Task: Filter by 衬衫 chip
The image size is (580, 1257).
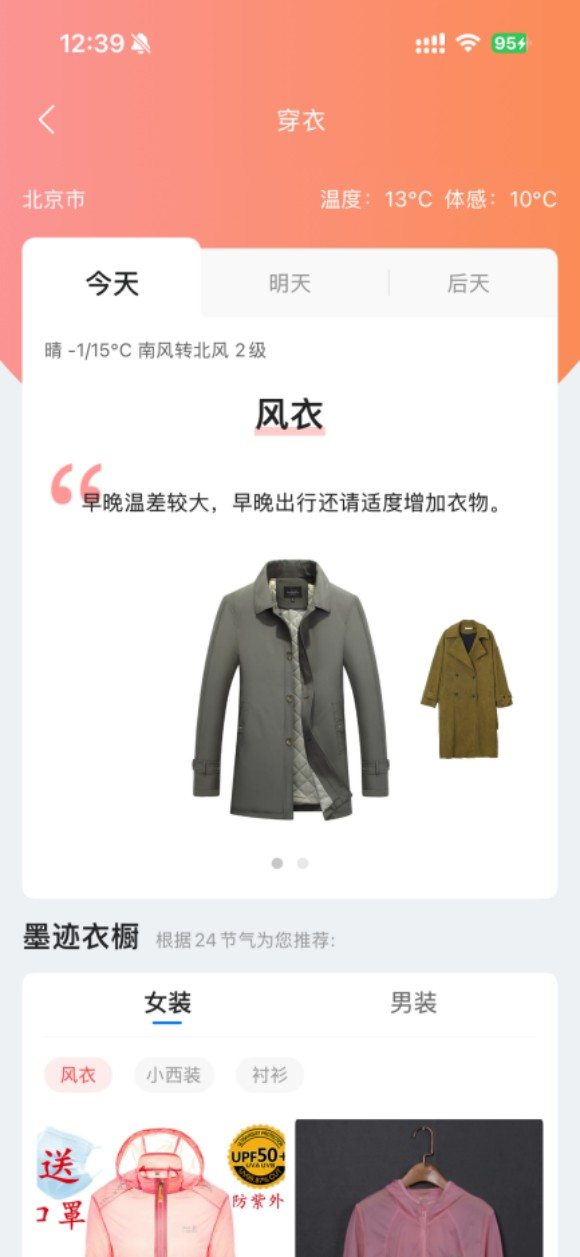Action: point(269,1075)
